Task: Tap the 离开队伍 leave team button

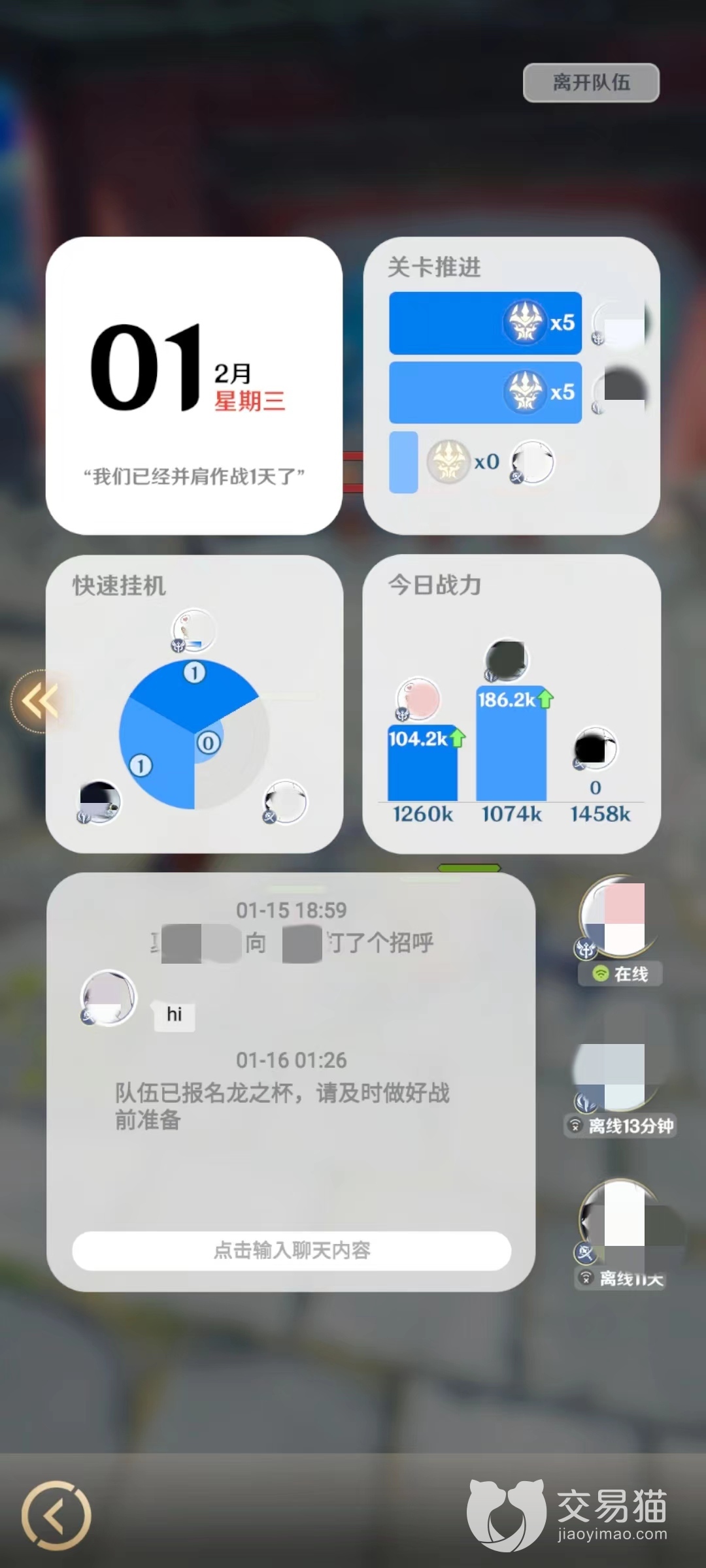Action: [x=591, y=82]
